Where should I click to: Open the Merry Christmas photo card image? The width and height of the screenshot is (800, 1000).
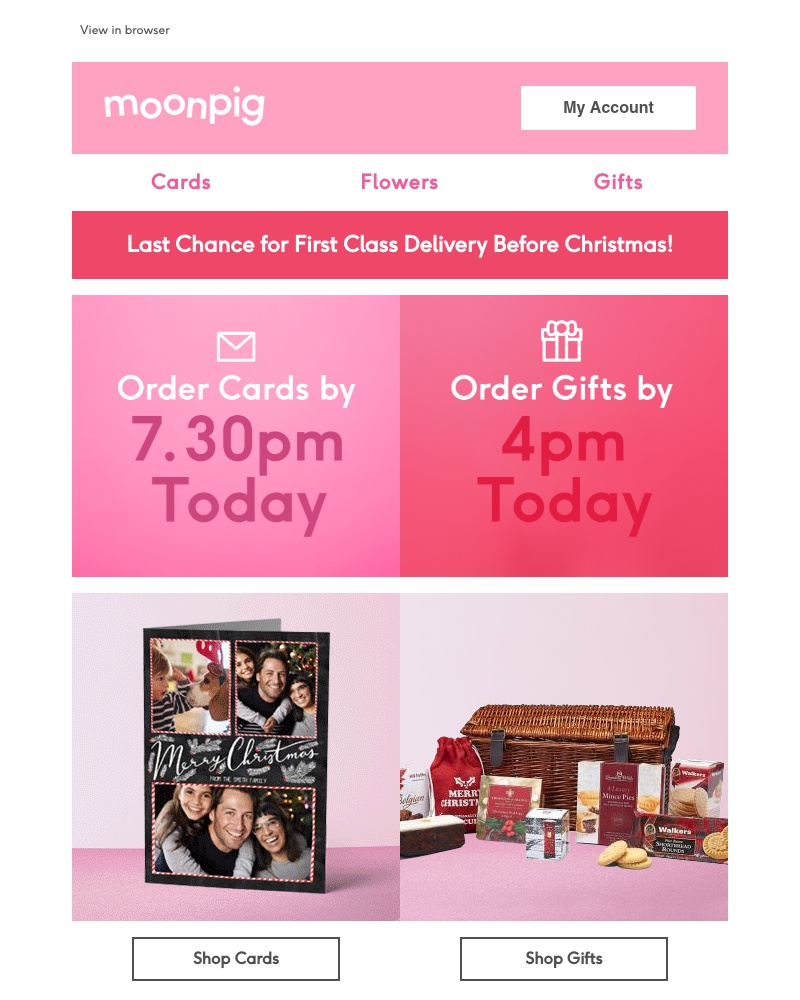(x=236, y=757)
